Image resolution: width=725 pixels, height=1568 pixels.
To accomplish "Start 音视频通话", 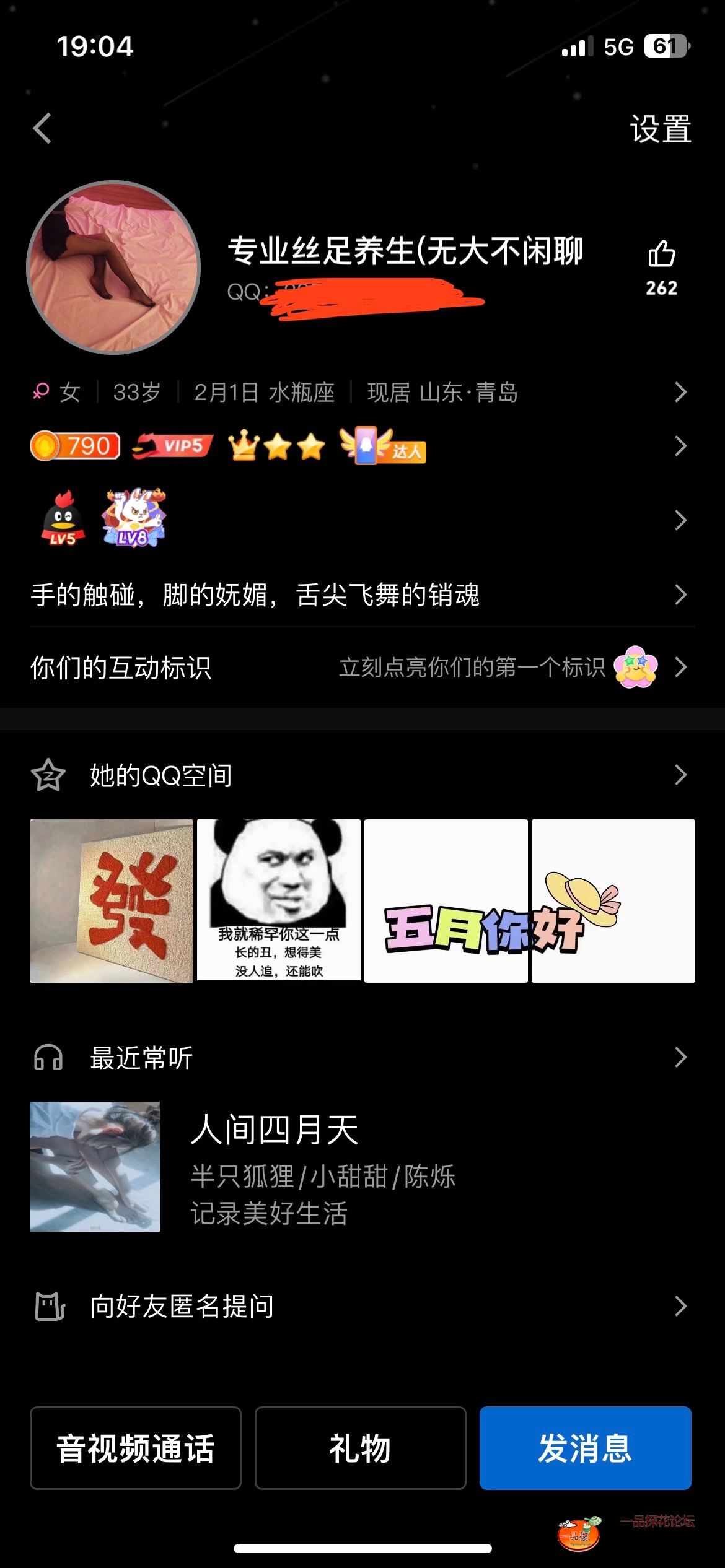I will pos(136,1448).
